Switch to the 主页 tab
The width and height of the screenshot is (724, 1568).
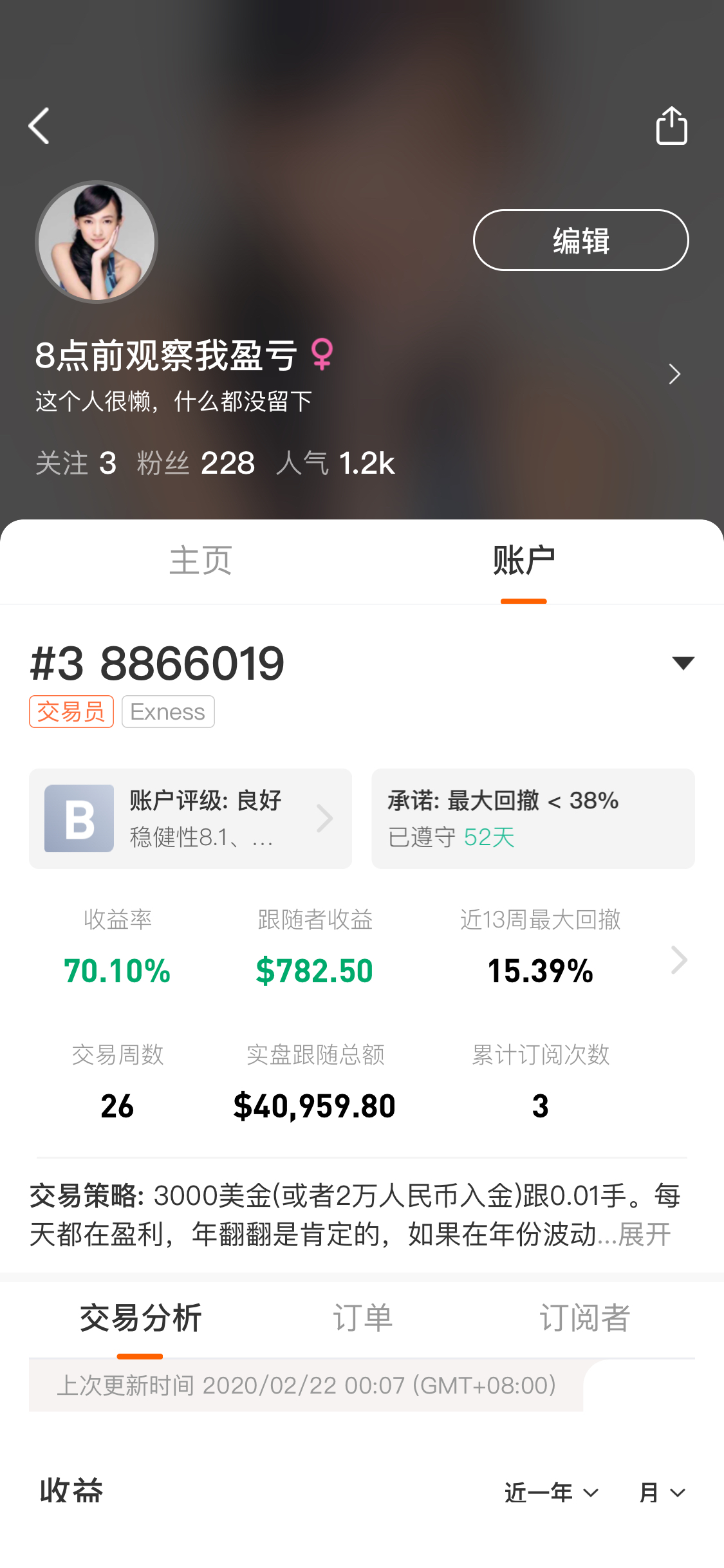[200, 561]
